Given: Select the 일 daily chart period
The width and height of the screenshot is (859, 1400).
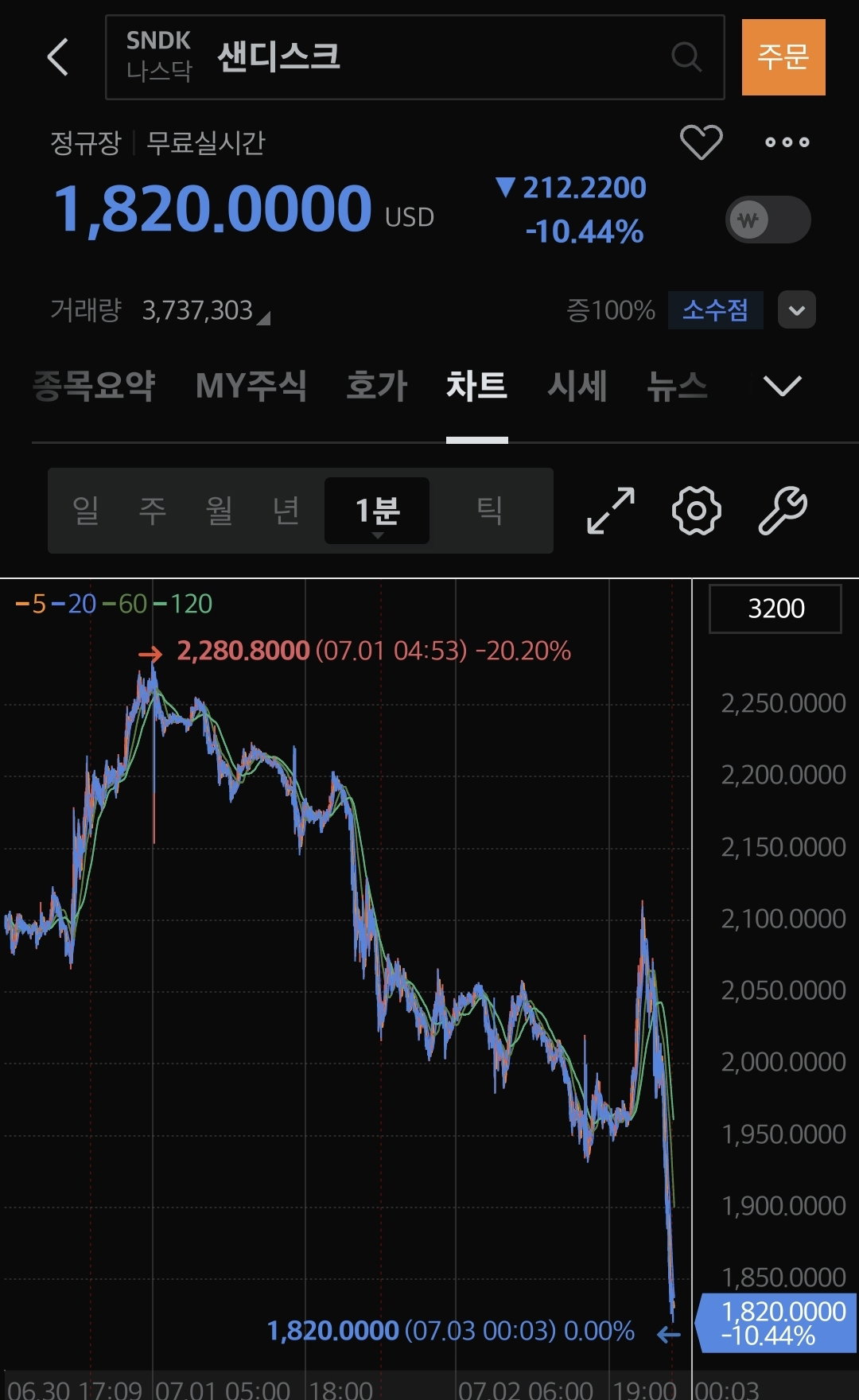Looking at the screenshot, I should tap(86, 510).
